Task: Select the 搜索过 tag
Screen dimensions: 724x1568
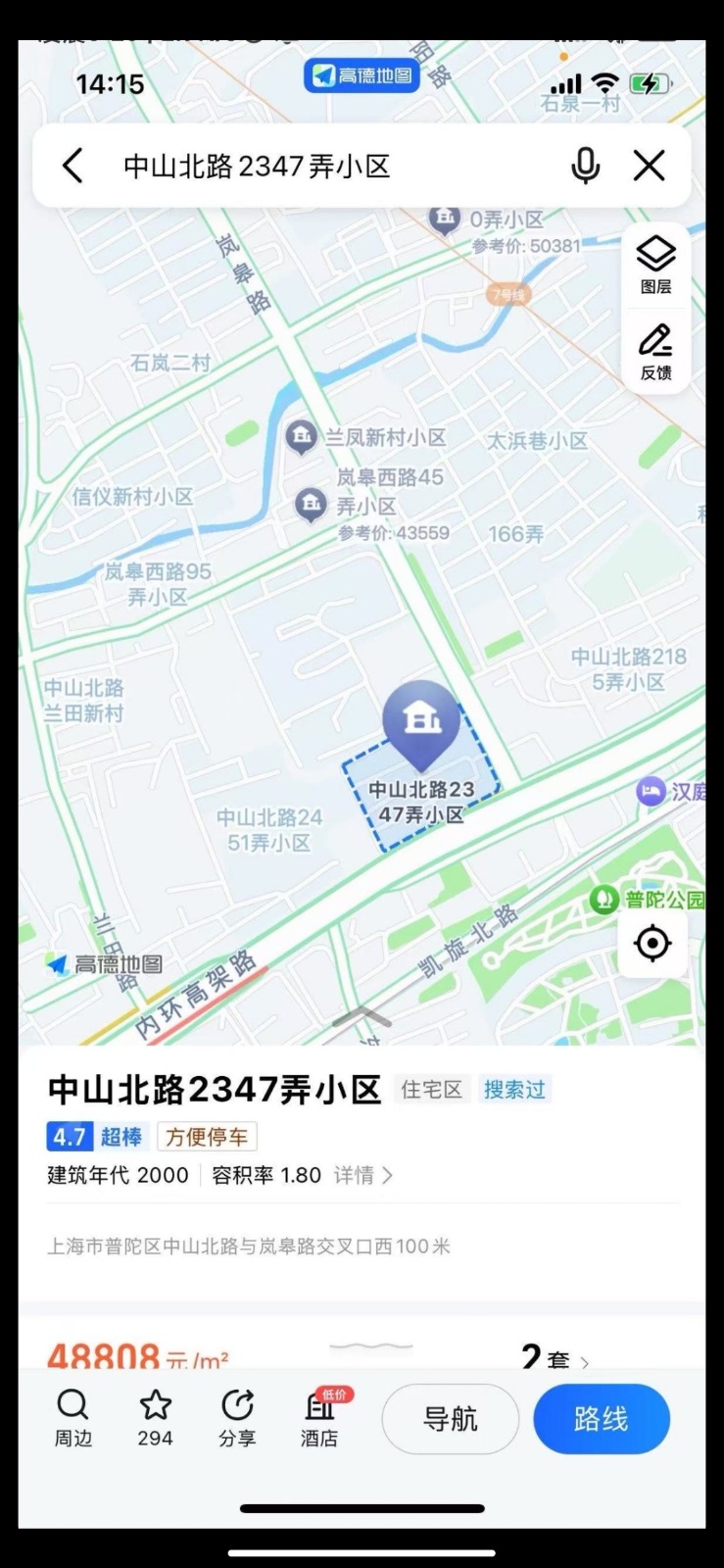Action: tap(515, 1089)
